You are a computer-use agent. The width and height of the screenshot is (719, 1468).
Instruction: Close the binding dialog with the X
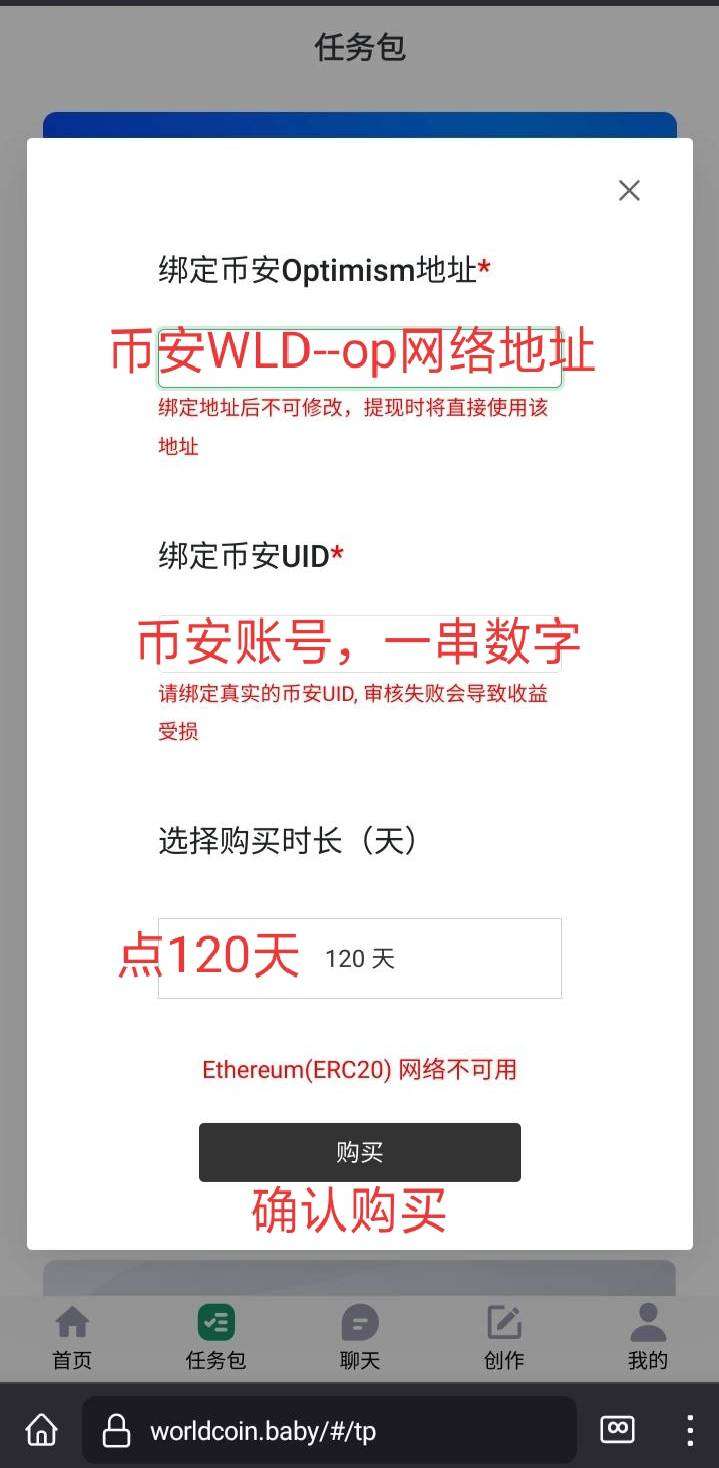(x=629, y=190)
